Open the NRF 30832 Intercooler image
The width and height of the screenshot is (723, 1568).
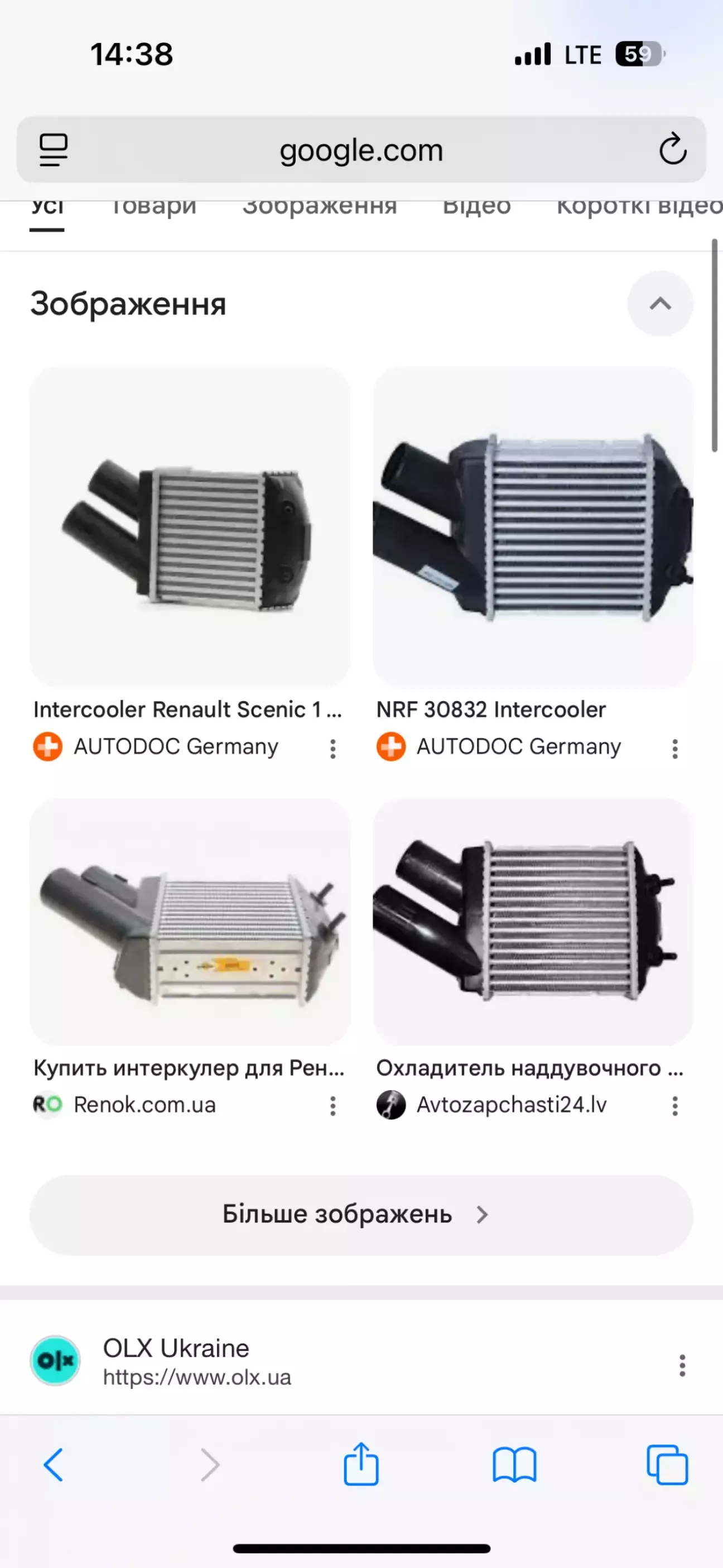(x=533, y=526)
